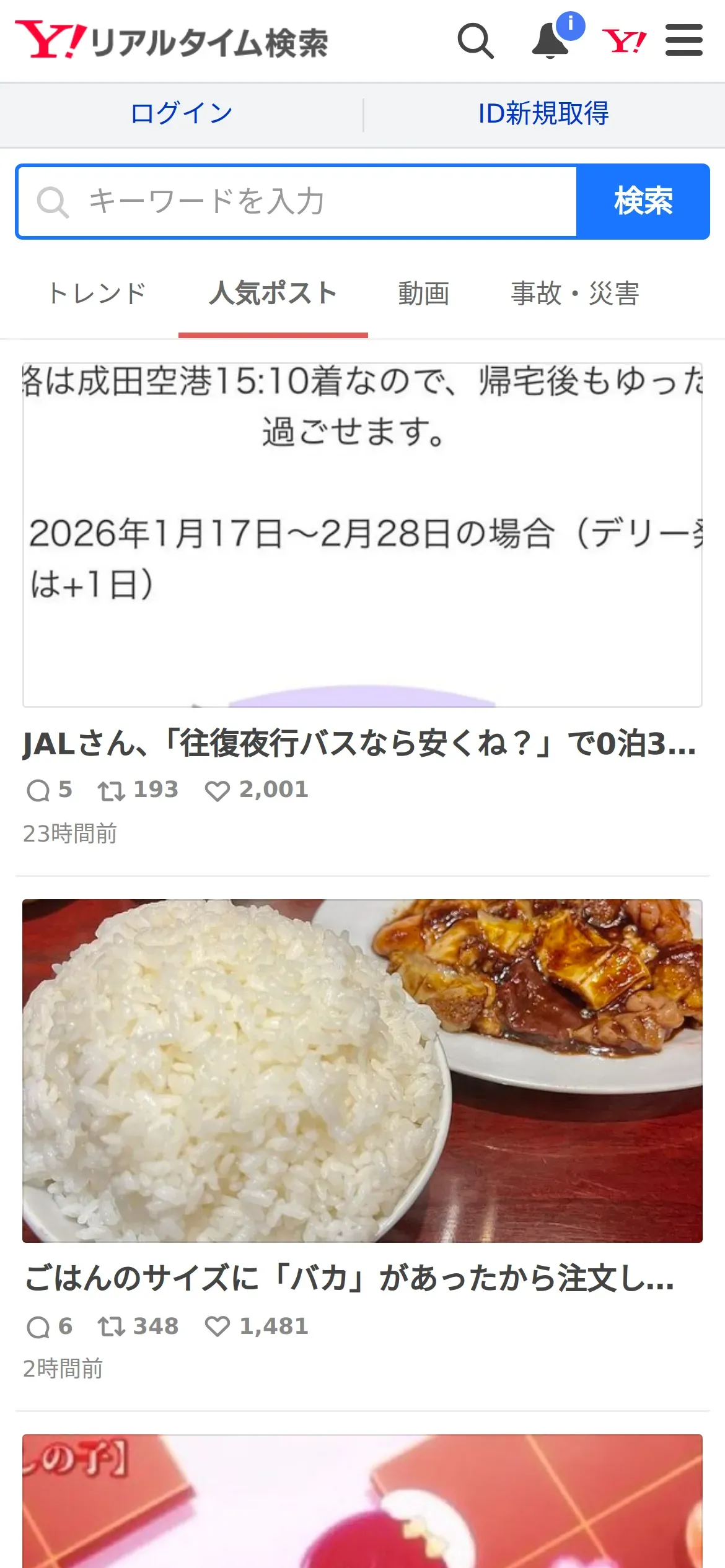
Task: Tap the ログイン link
Action: [182, 114]
